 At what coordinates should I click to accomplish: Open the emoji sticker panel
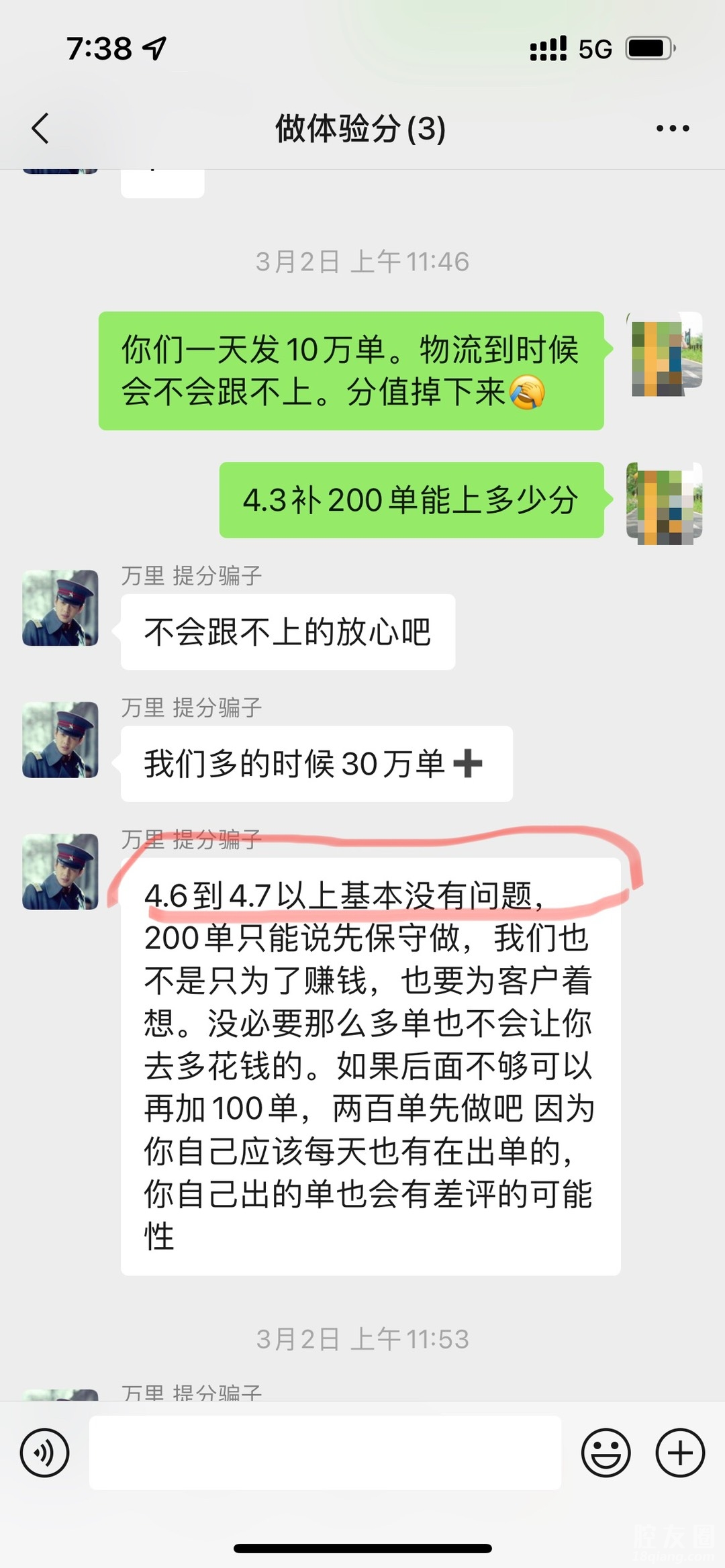point(606,1453)
